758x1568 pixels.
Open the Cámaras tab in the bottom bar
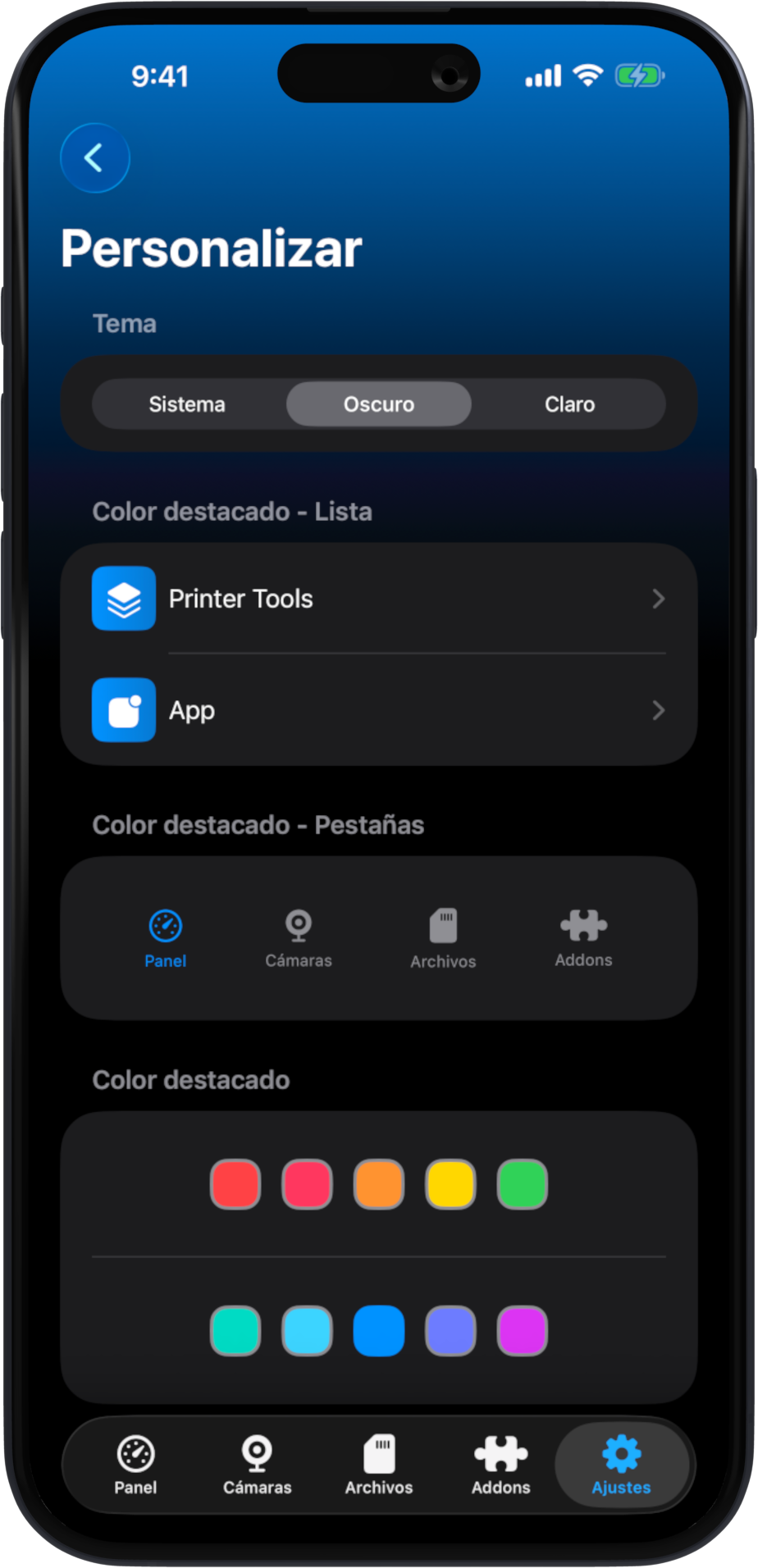[x=257, y=1465]
